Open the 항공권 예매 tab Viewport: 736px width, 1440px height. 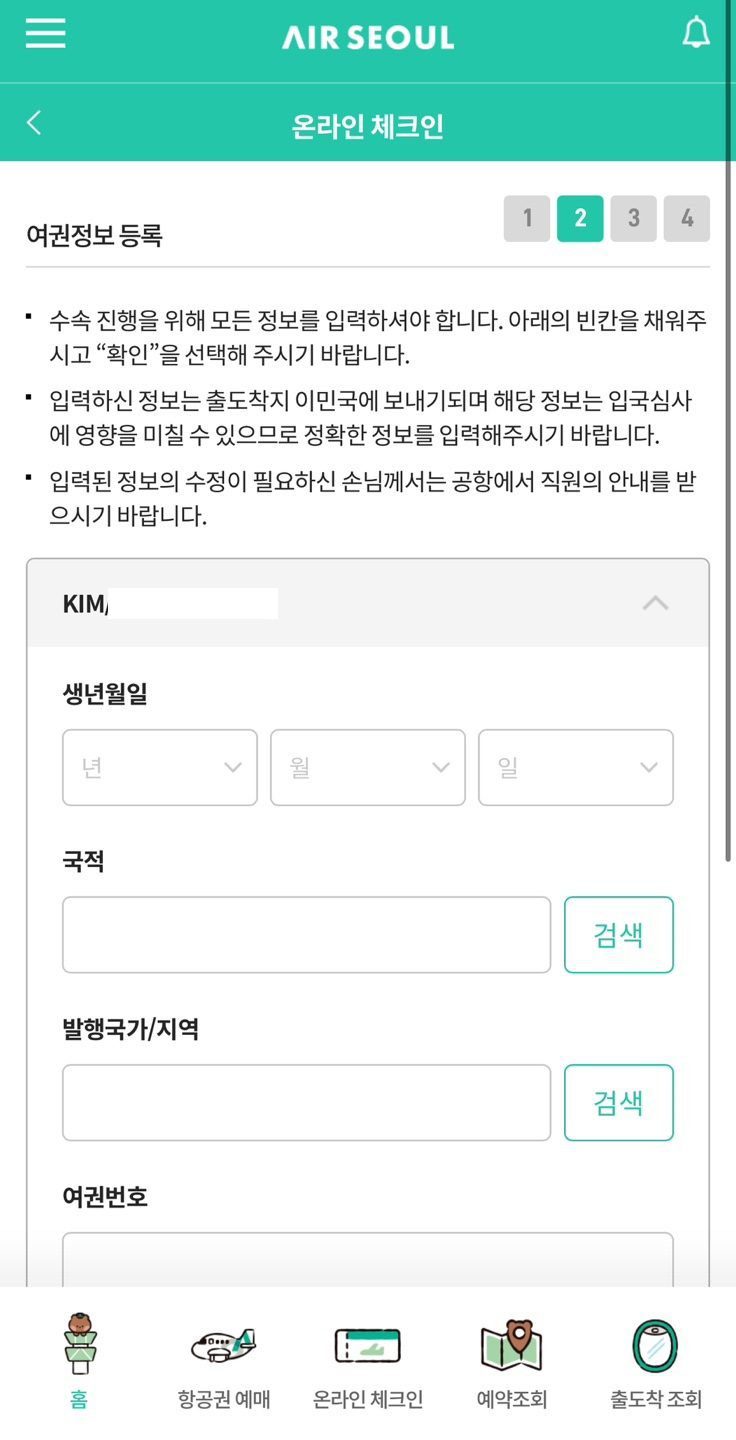[x=223, y=1362]
